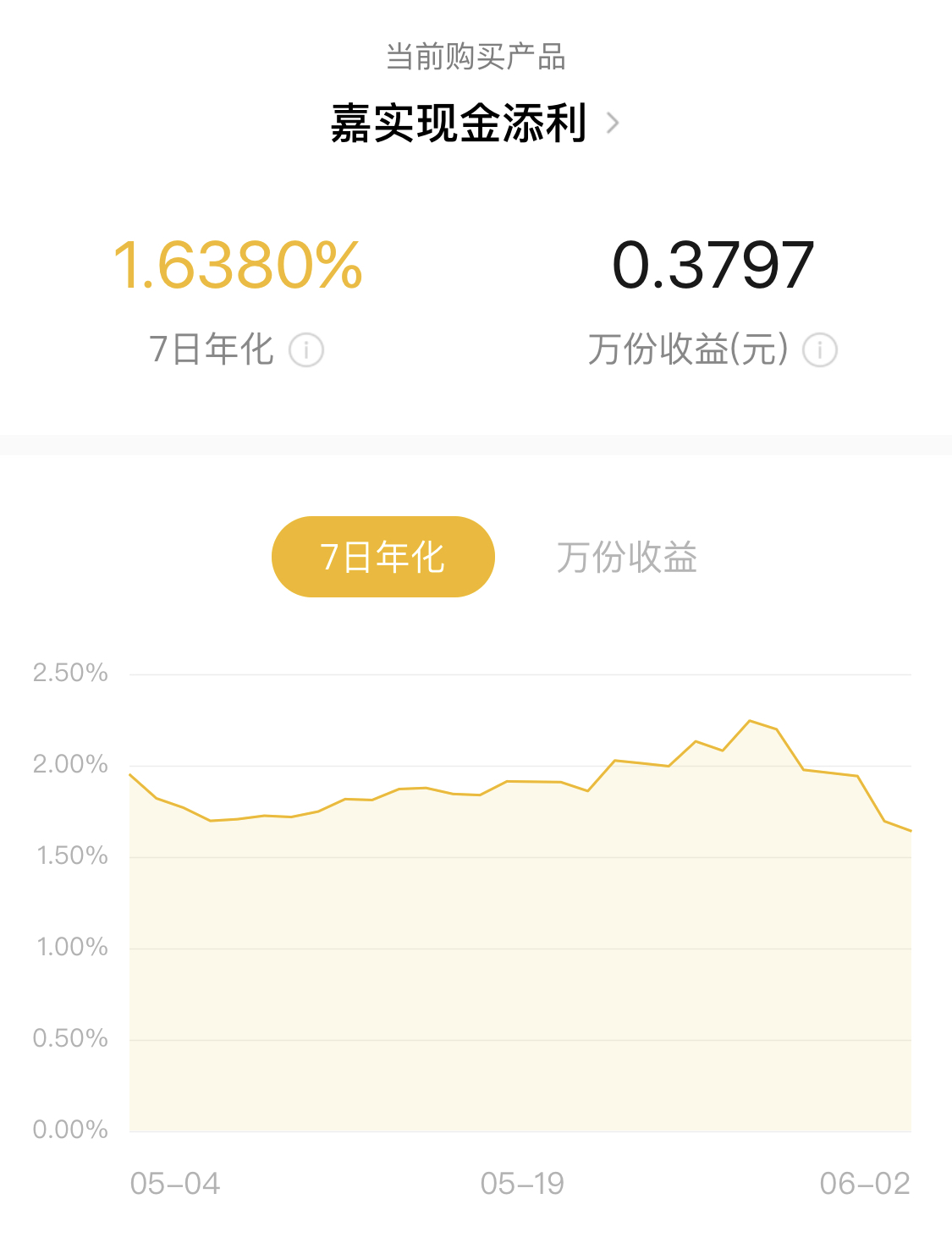The image size is (952, 1254).
Task: Open the 嘉实现金添利 product details
Action: pos(474,124)
